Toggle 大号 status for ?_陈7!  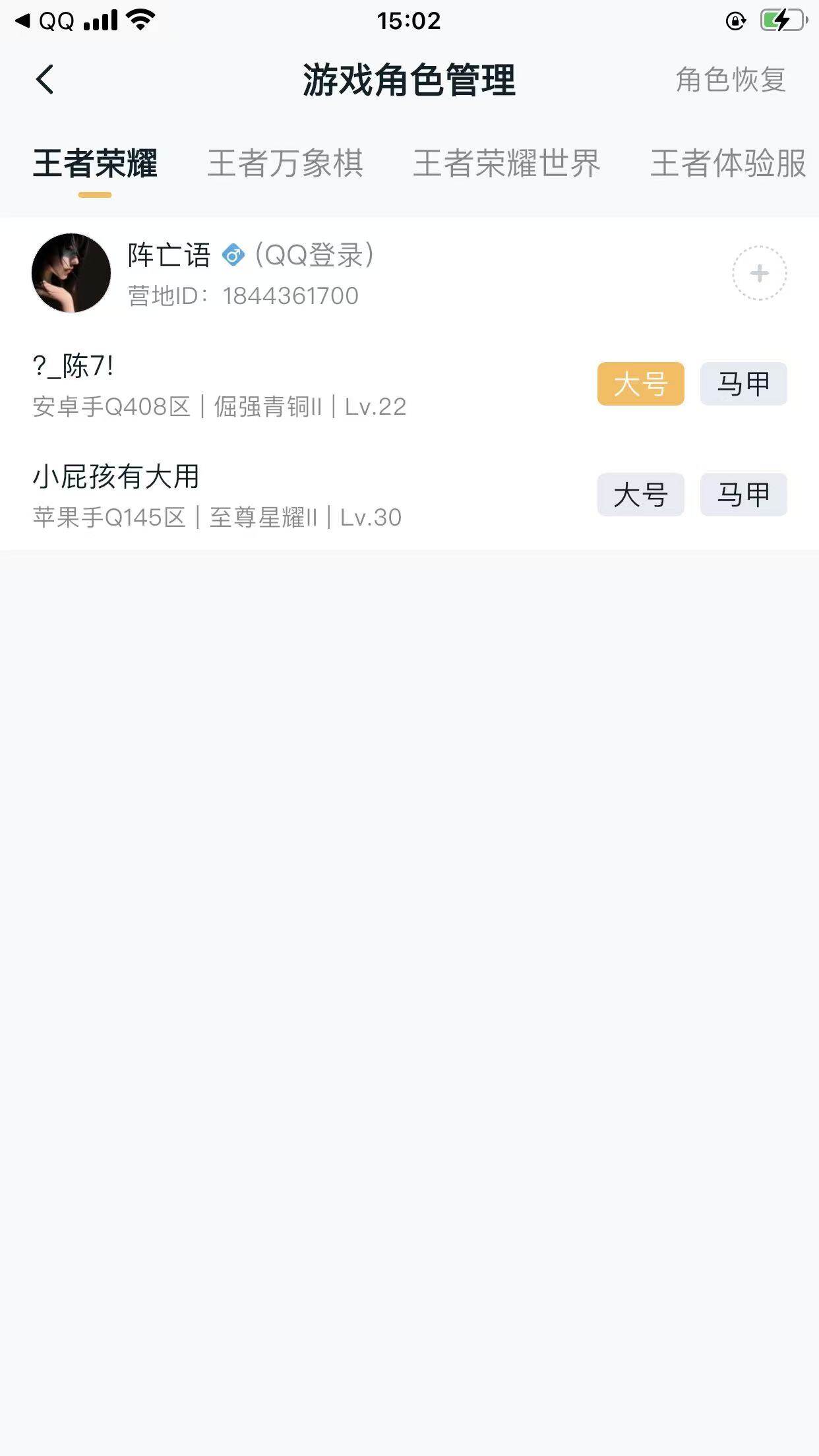[x=640, y=383]
